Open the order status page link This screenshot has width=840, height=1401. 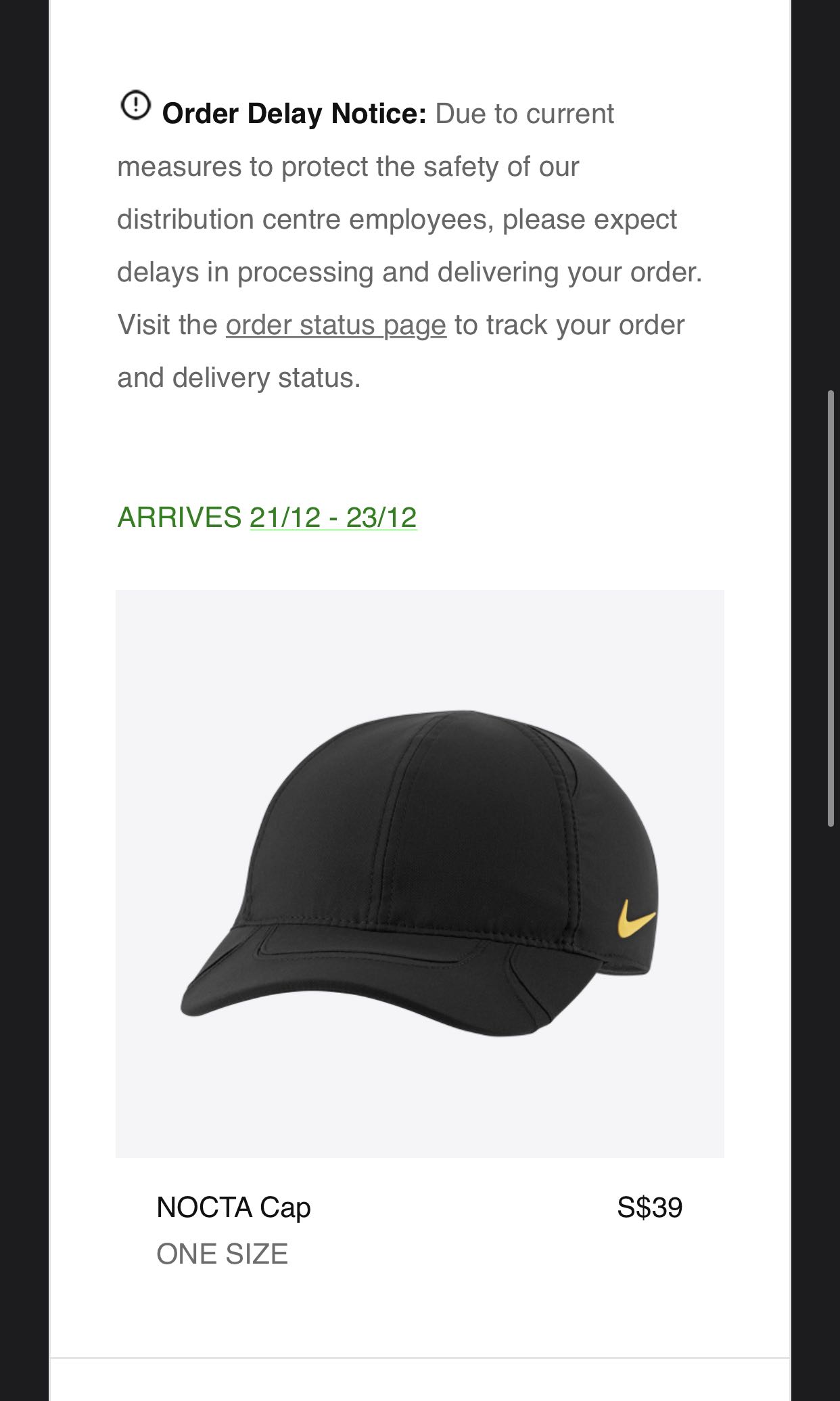click(335, 325)
